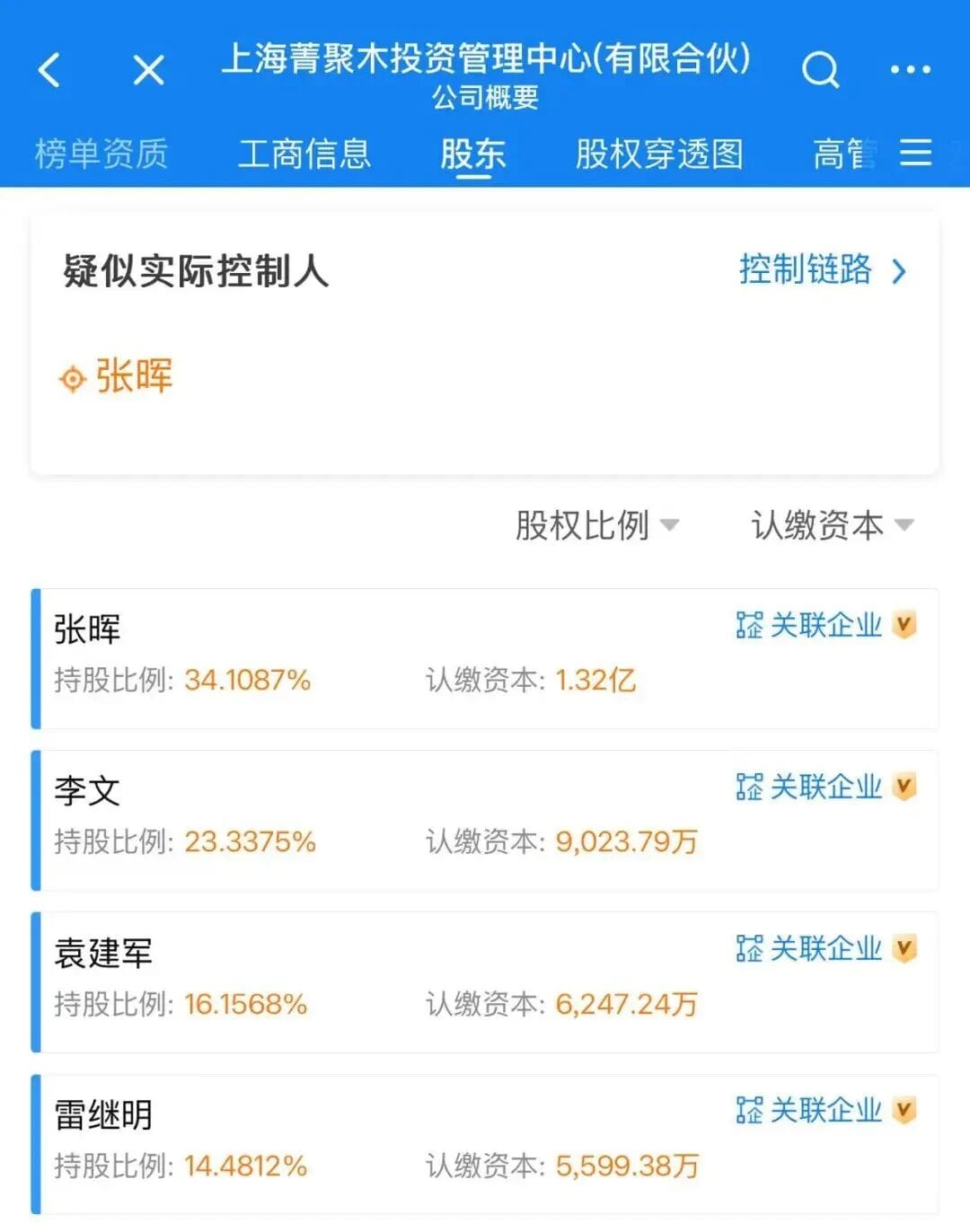Open the three-dot overflow menu

click(910, 69)
